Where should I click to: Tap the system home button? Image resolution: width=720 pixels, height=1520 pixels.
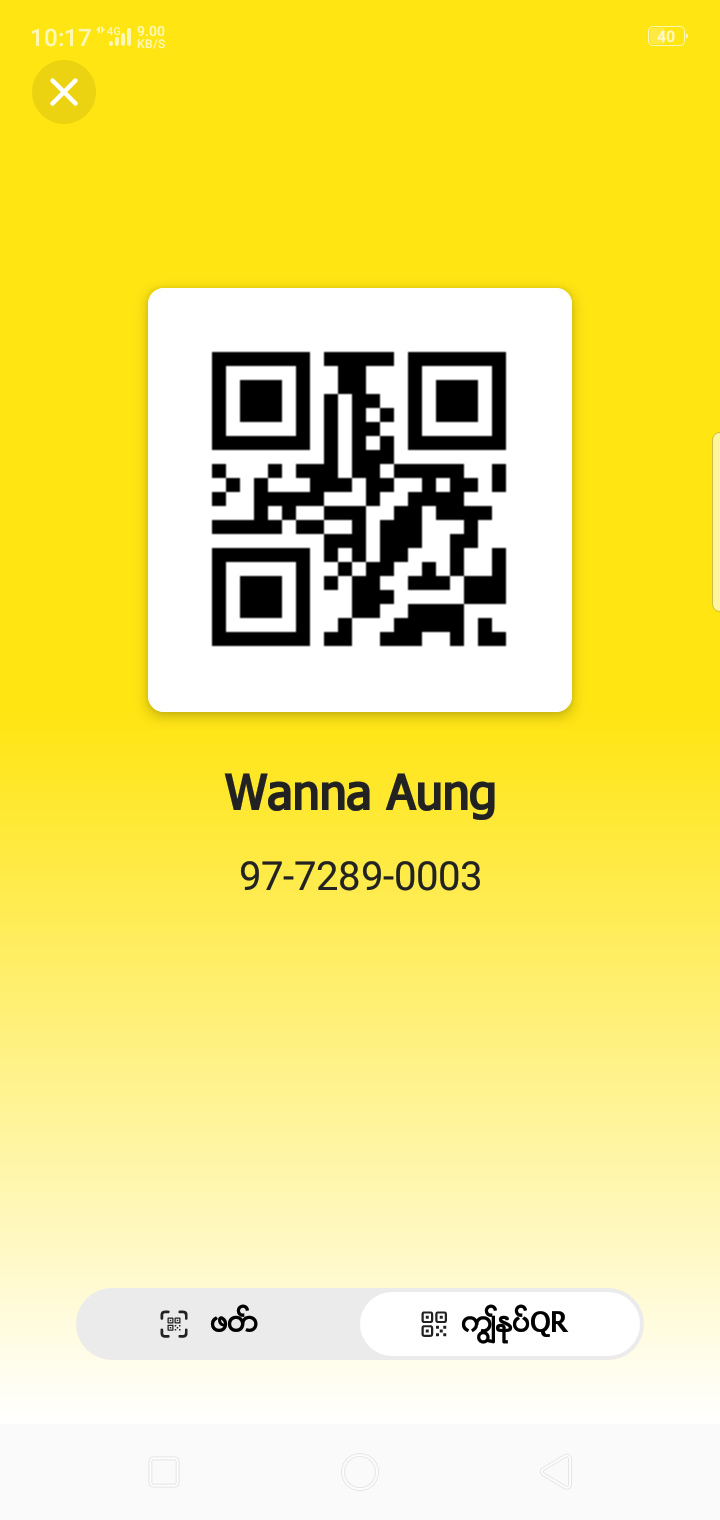tap(360, 1472)
